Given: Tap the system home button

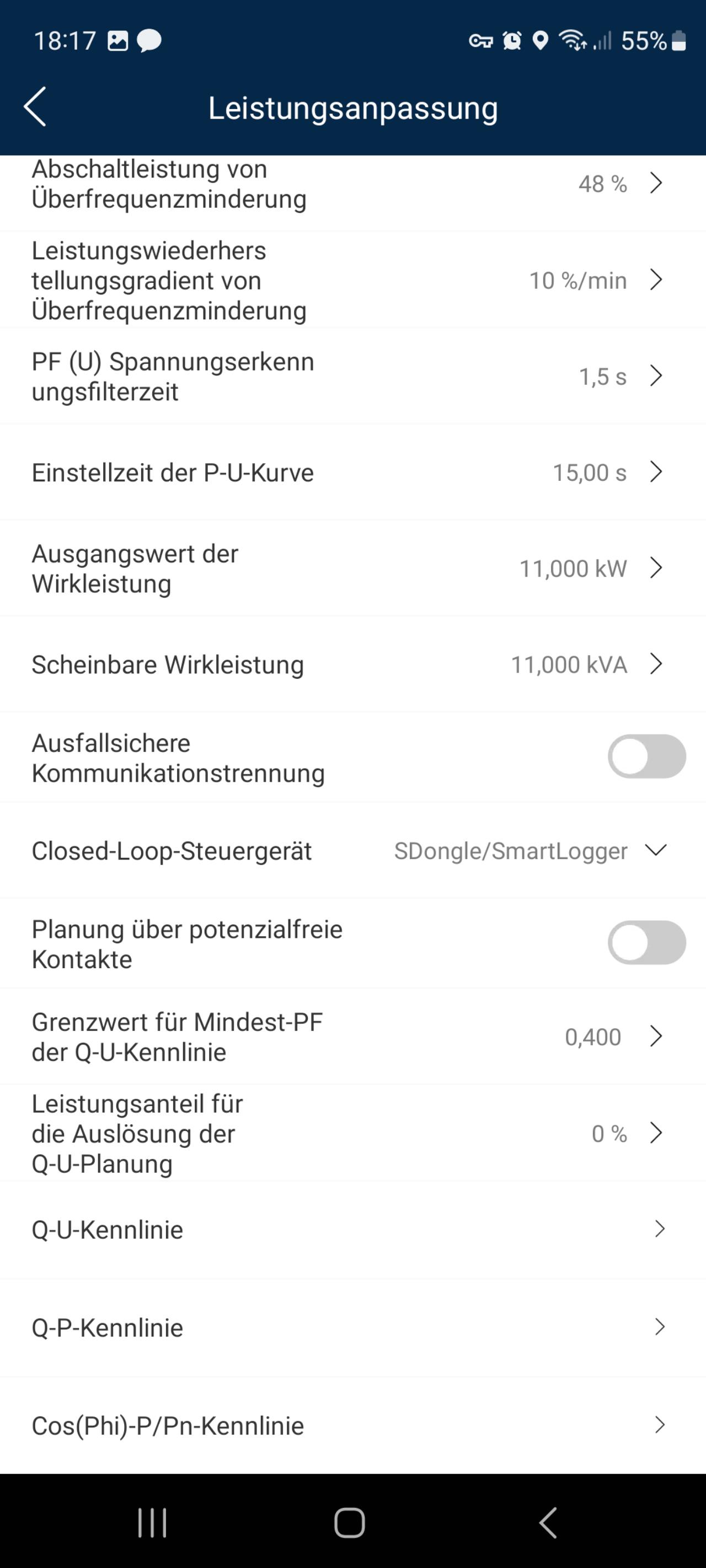Looking at the screenshot, I should pyautogui.click(x=350, y=1522).
